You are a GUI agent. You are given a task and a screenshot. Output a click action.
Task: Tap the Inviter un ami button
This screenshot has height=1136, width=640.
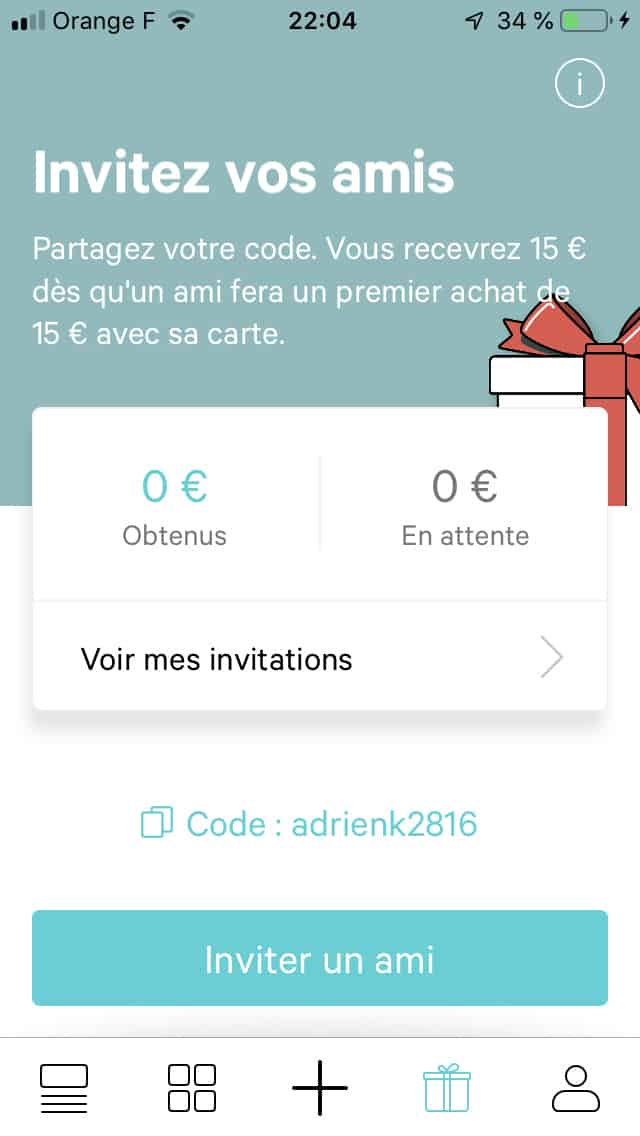coord(320,958)
